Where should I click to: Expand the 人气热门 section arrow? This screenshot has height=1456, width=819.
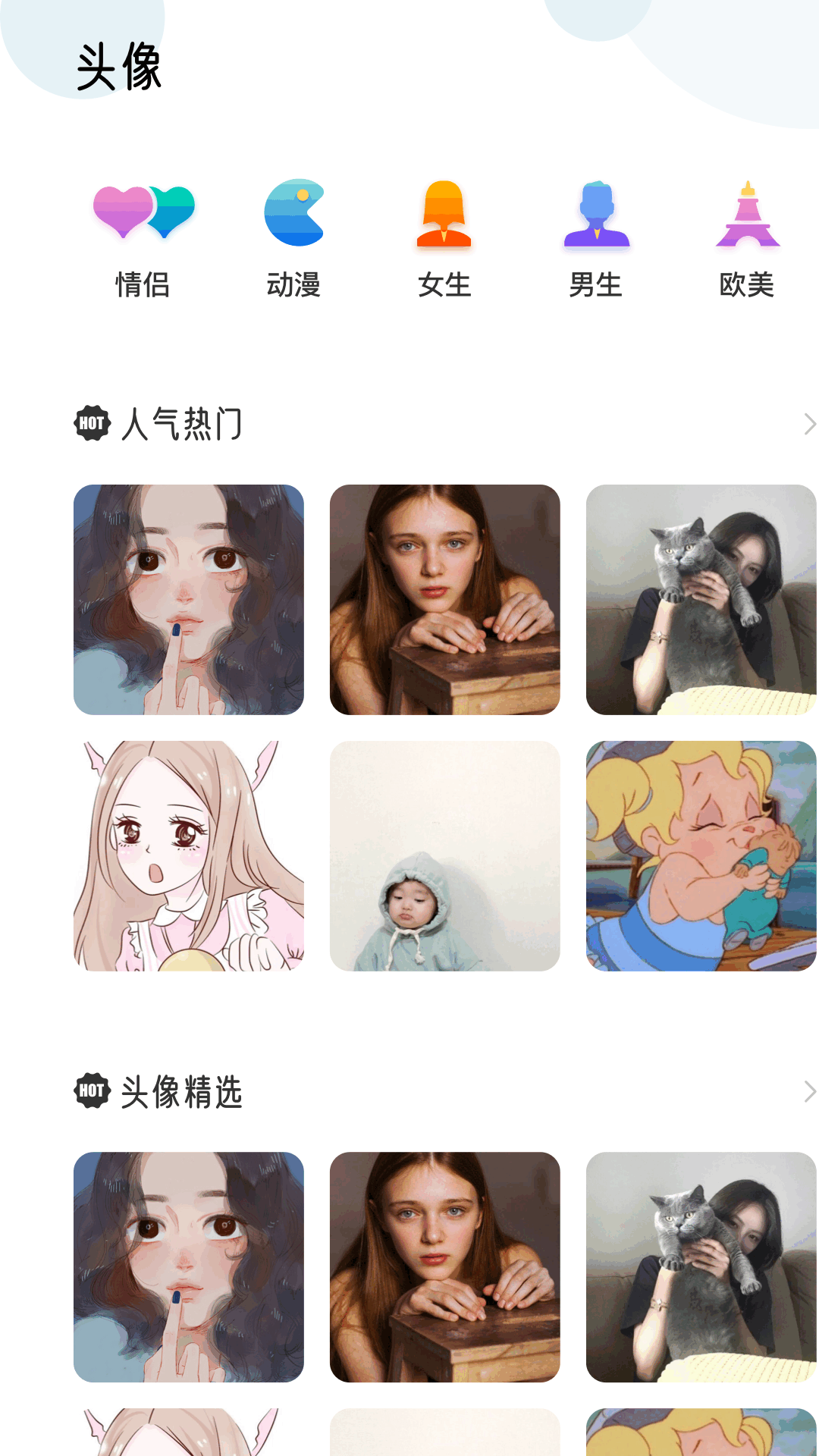808,424
